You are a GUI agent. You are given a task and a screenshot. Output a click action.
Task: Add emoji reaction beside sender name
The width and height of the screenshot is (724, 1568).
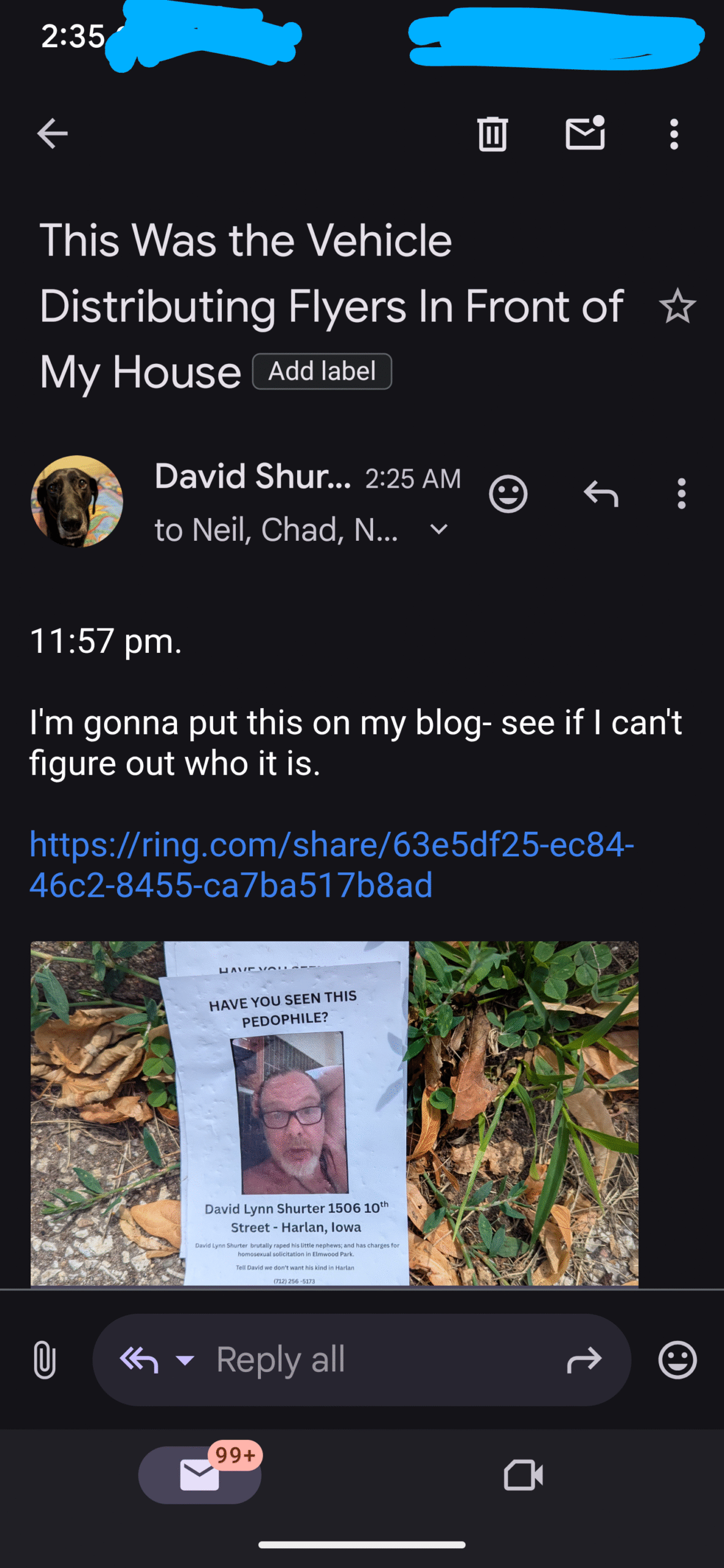pos(508,494)
